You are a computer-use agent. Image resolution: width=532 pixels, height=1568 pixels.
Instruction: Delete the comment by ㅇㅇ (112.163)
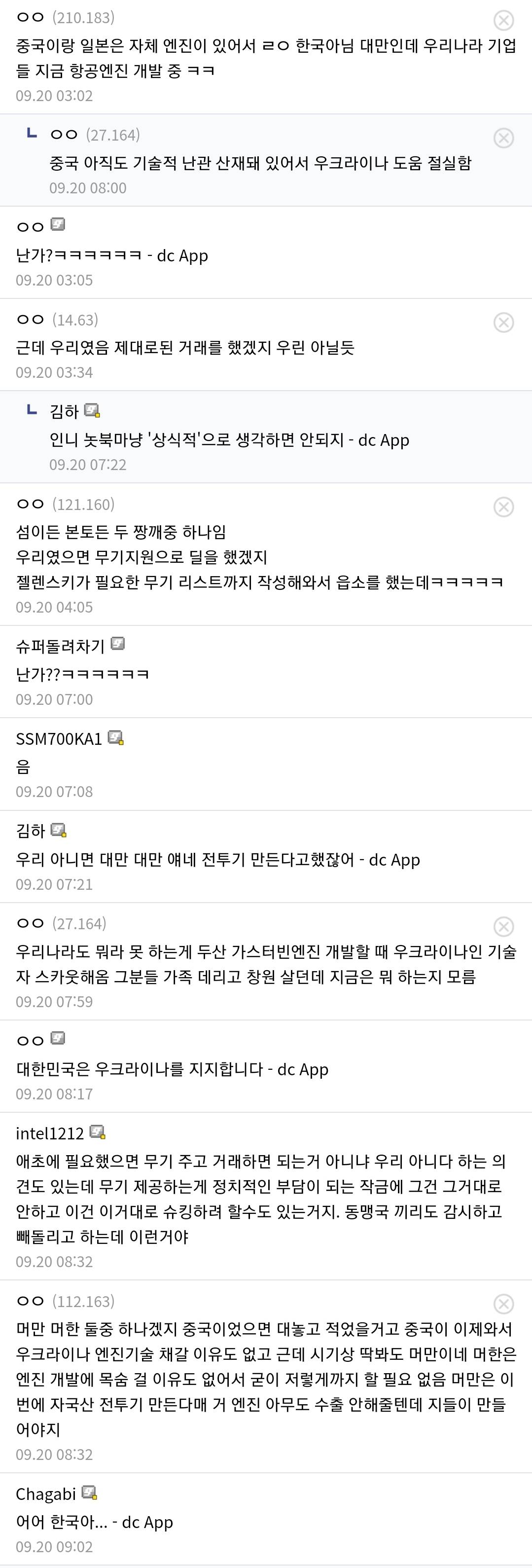point(503,1304)
